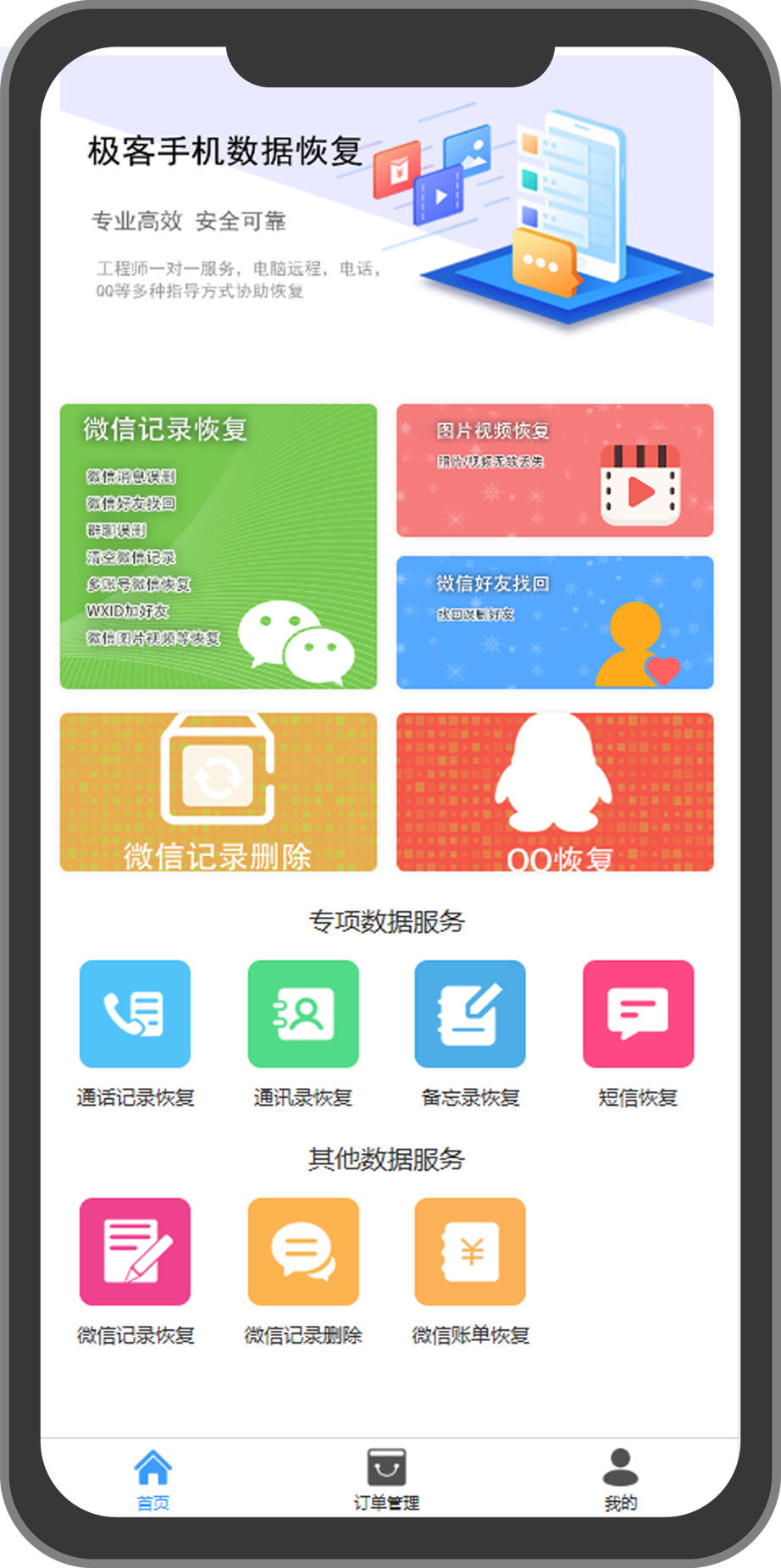Switch to the 首页 tab
Viewport: 781px width, 1568px height.
tap(153, 1479)
